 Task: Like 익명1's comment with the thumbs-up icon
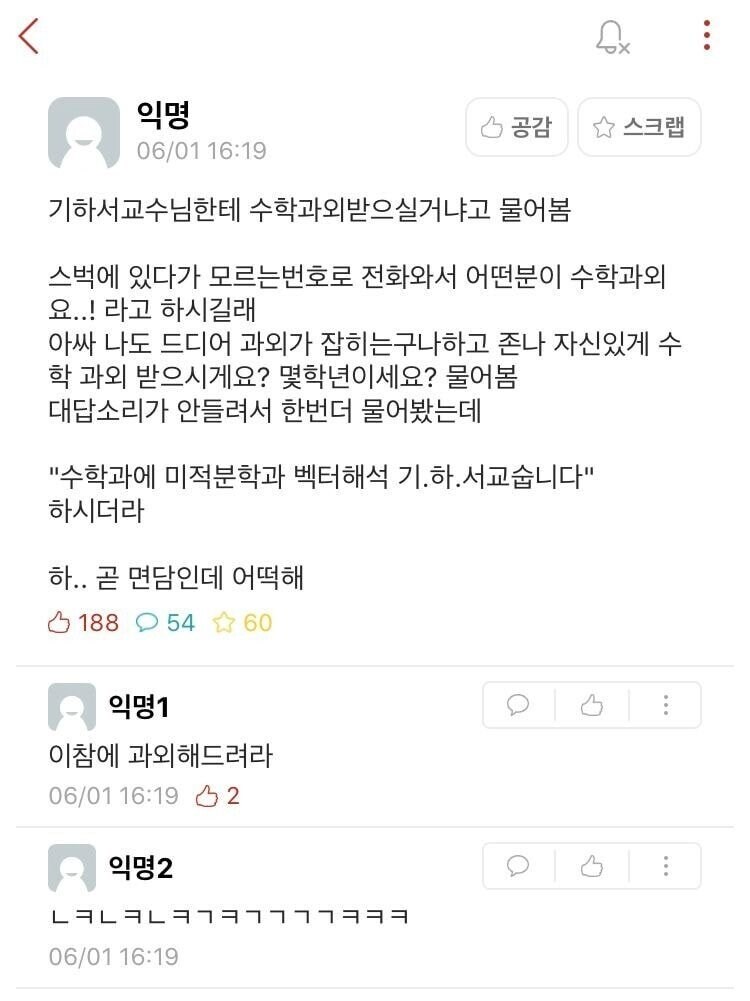(591, 704)
